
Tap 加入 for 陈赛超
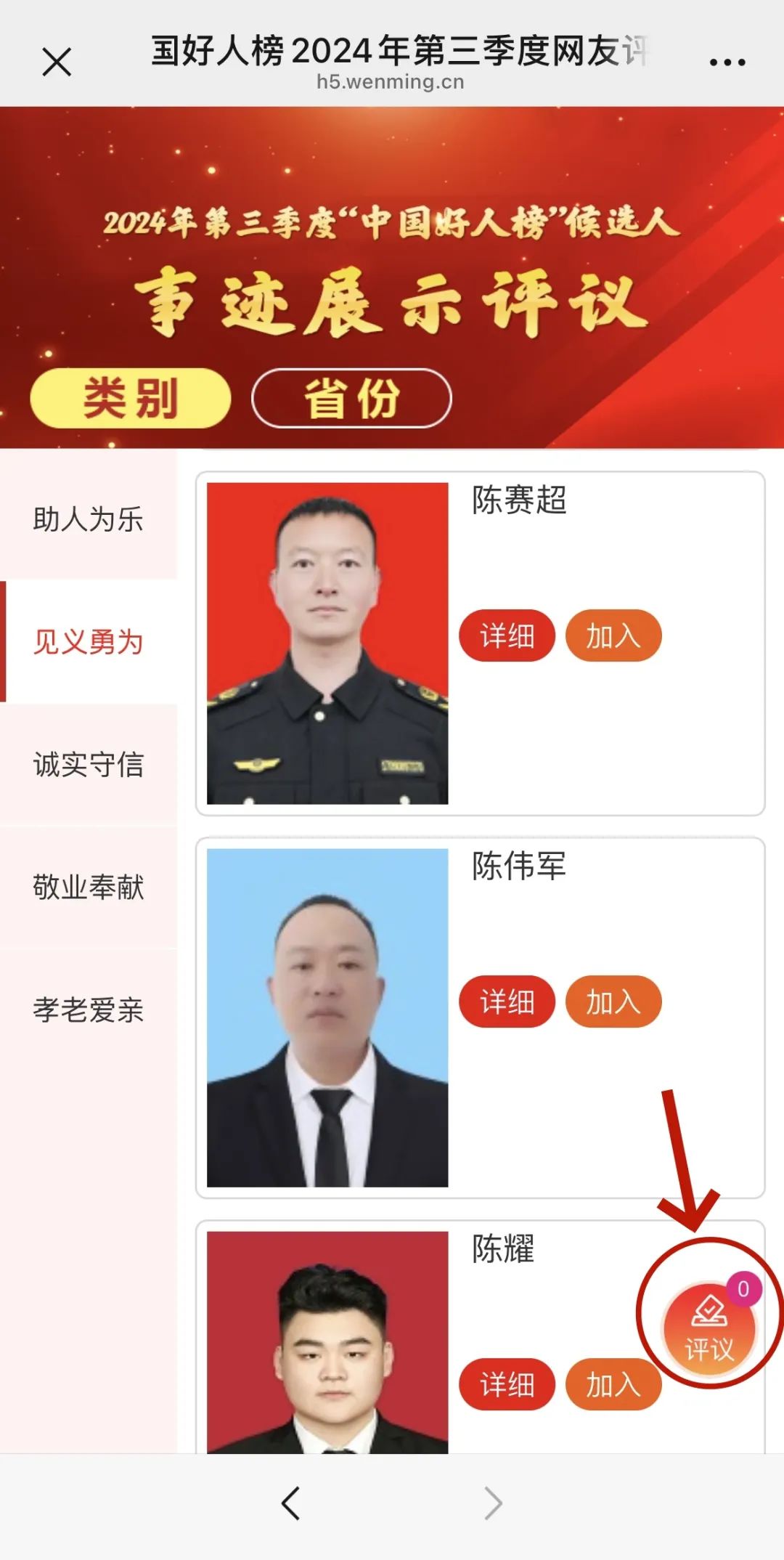point(613,635)
